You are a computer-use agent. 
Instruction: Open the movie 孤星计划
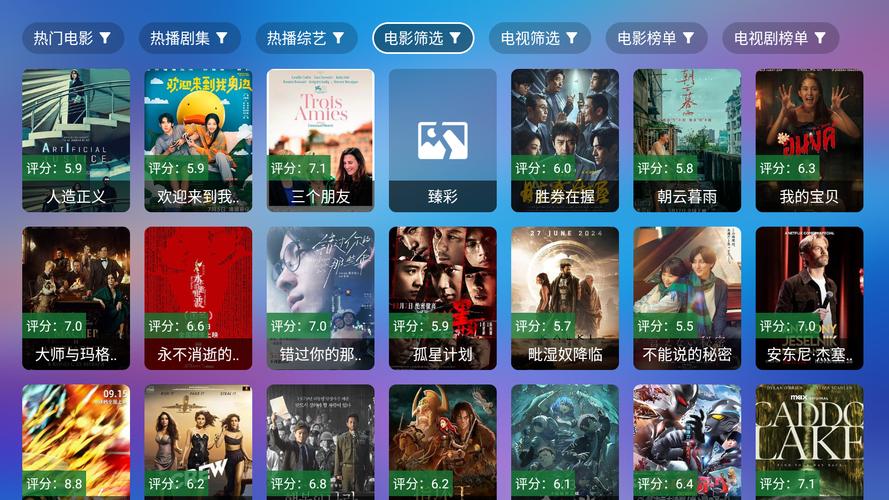click(442, 297)
